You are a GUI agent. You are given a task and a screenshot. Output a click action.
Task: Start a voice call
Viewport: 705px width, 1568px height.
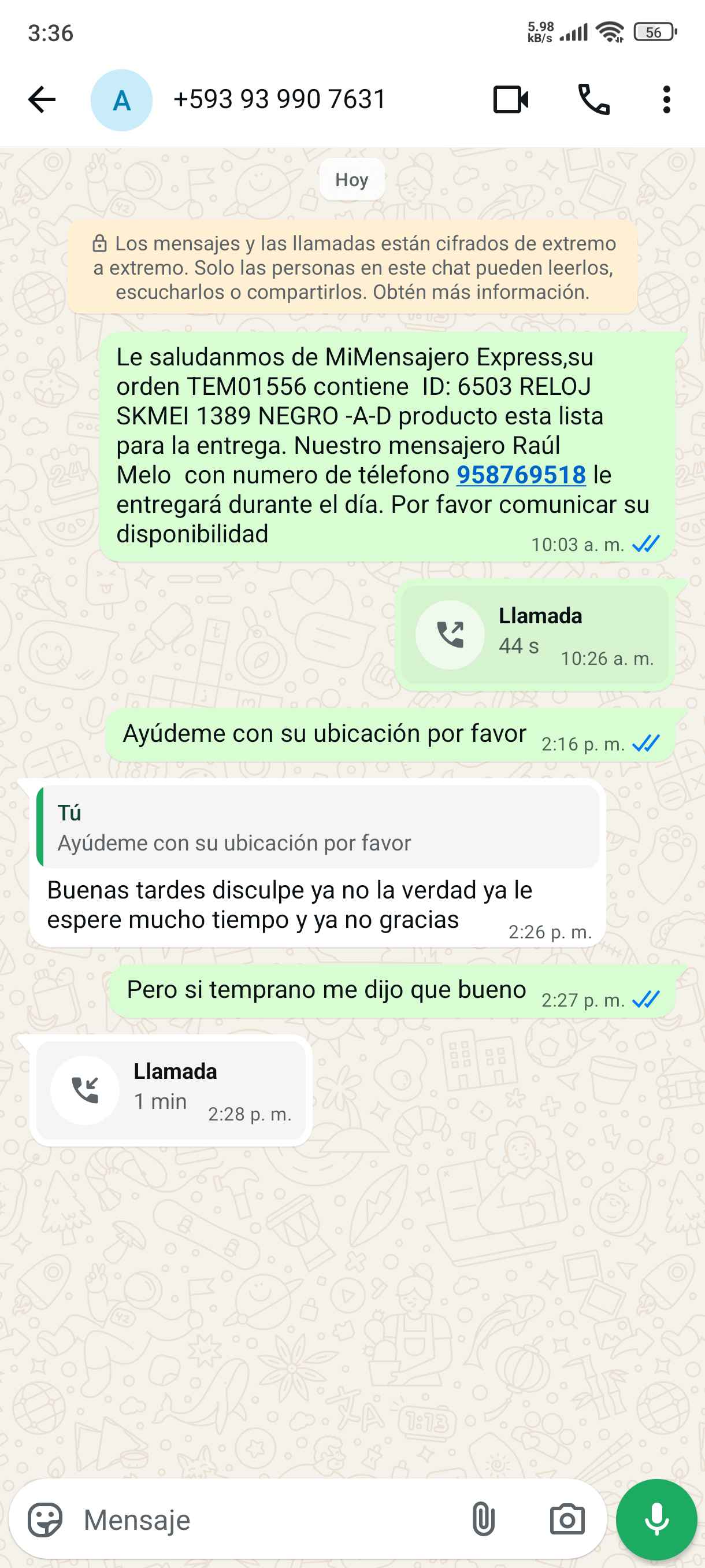click(x=593, y=100)
